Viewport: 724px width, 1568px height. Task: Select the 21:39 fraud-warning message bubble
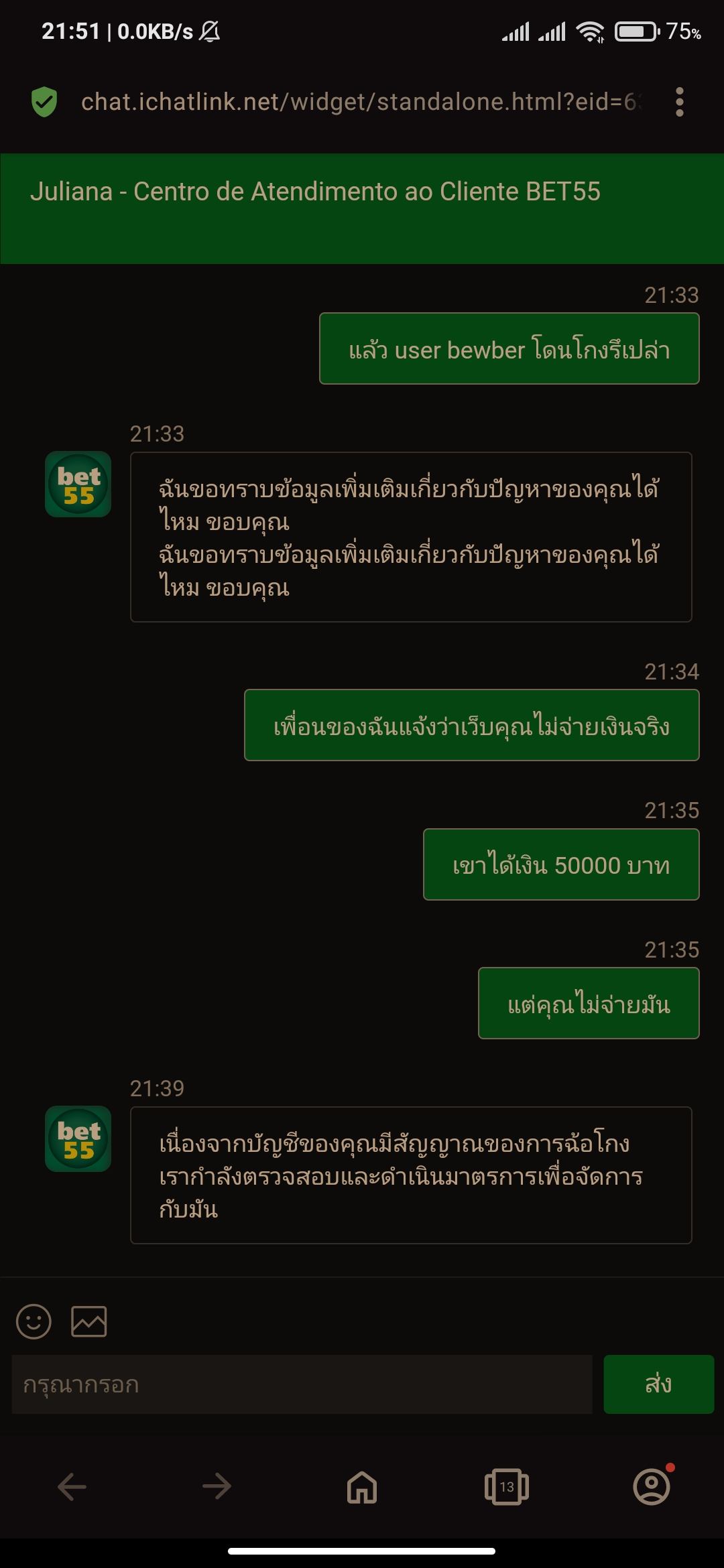point(411,1175)
